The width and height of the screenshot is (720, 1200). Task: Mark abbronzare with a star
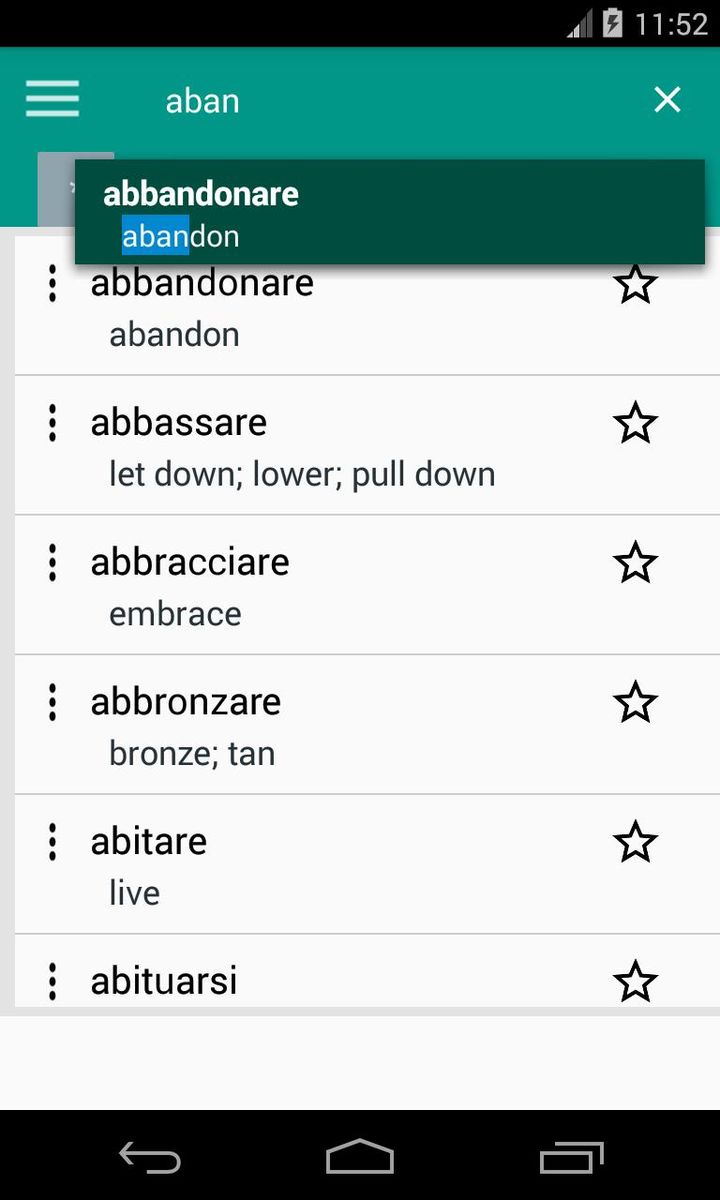635,703
